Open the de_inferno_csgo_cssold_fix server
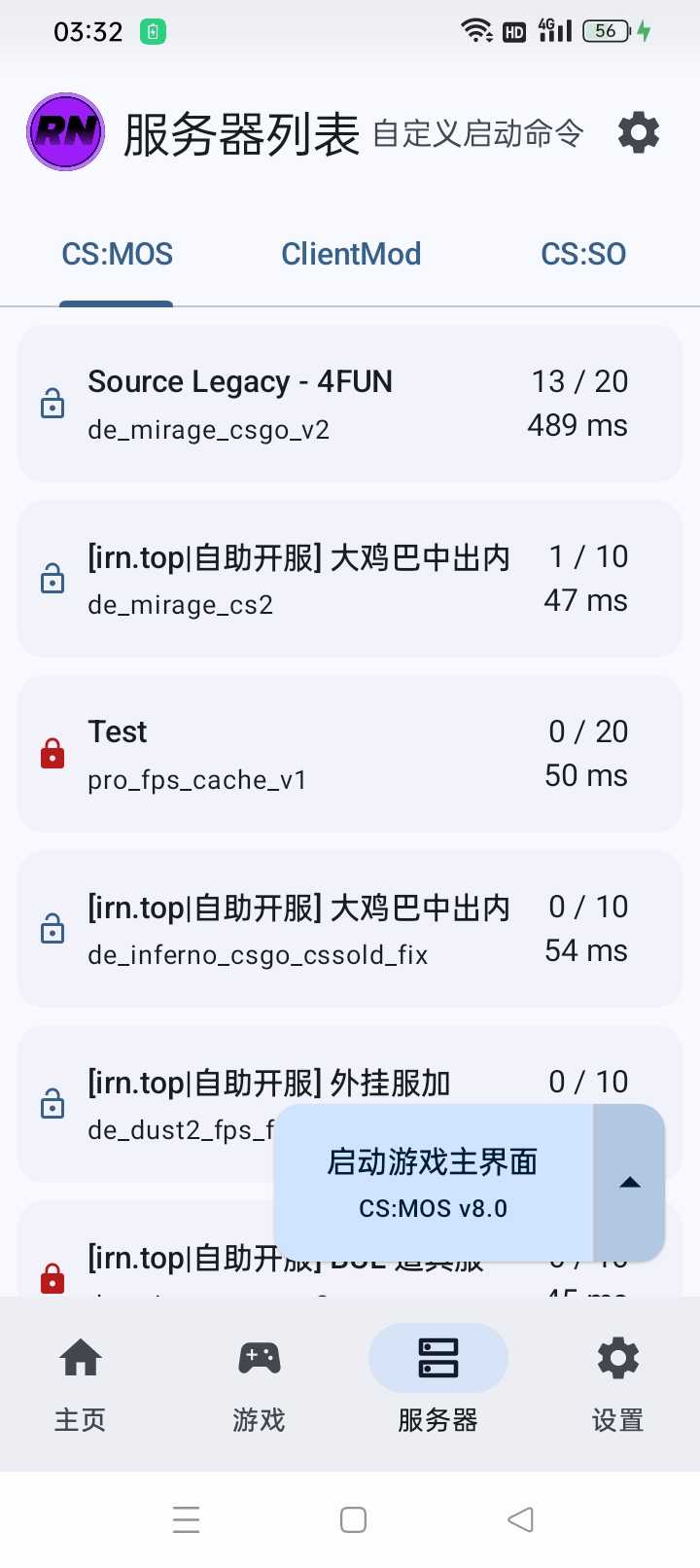Image resolution: width=700 pixels, height=1568 pixels. [350, 929]
